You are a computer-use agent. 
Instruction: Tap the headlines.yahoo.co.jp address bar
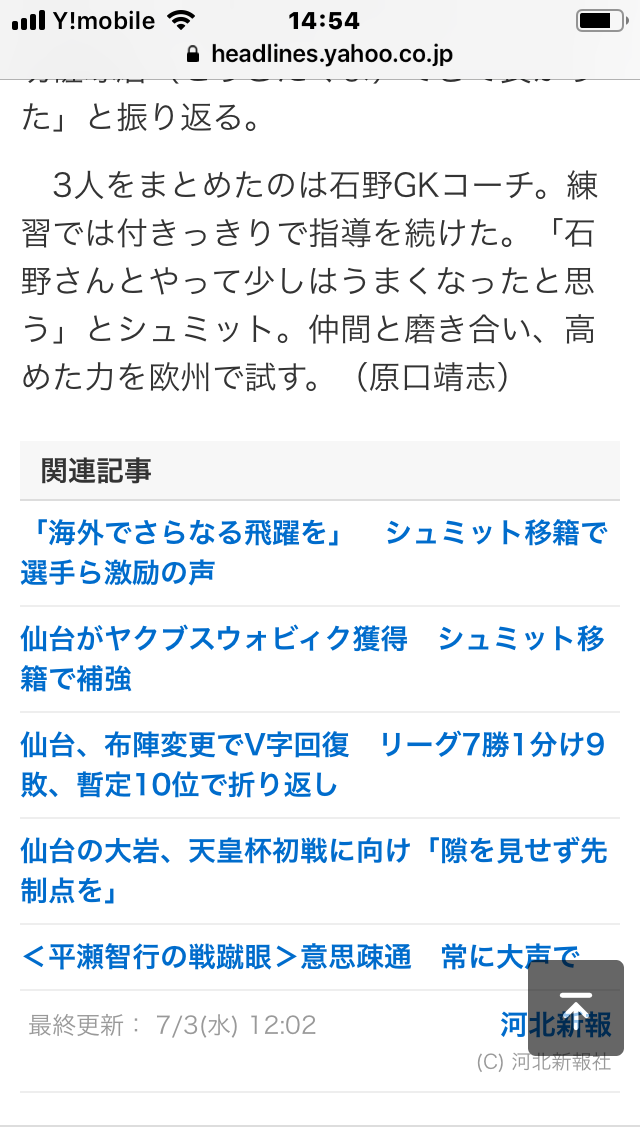pyautogui.click(x=320, y=54)
